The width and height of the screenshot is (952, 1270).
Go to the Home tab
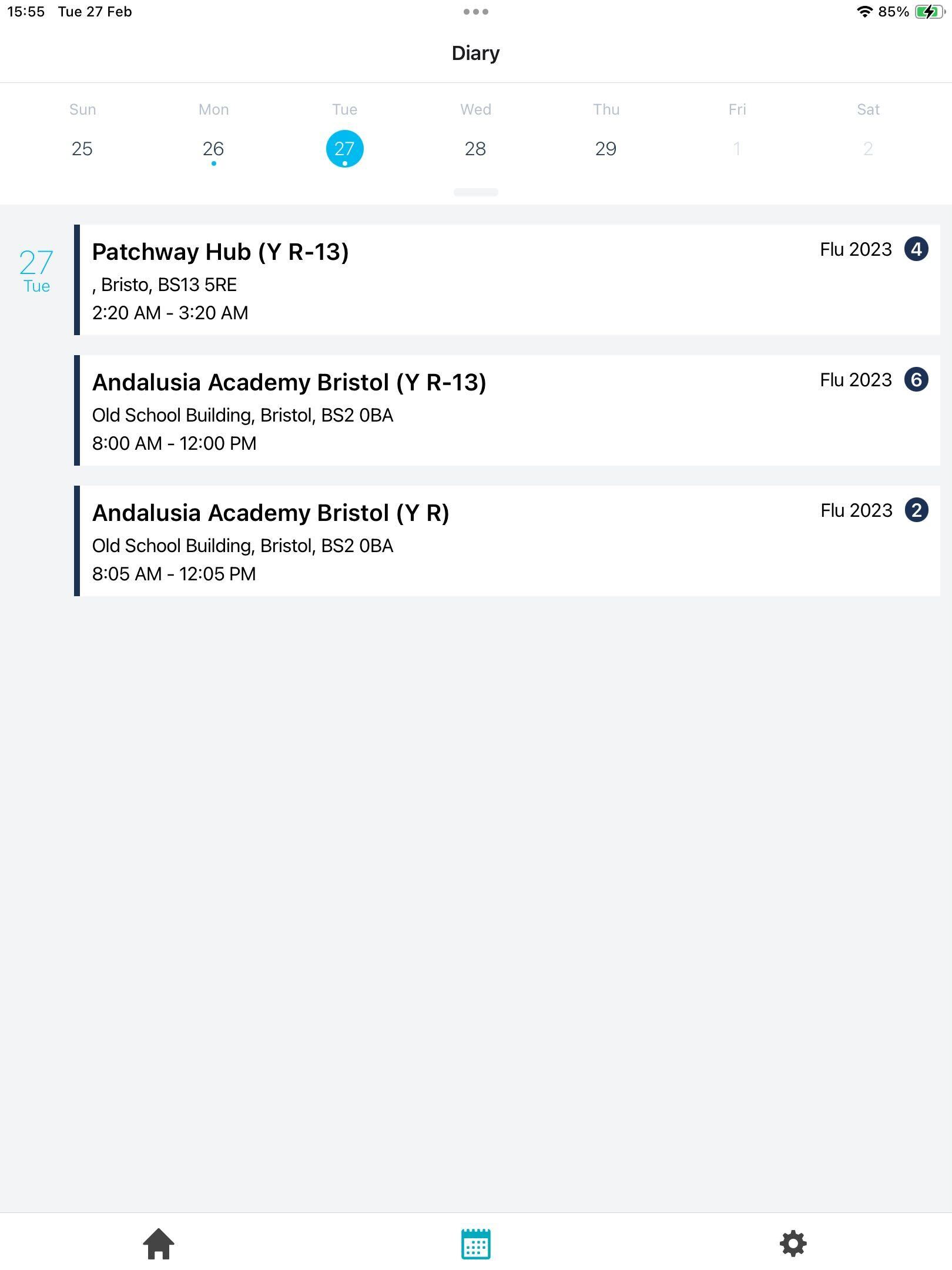(159, 1243)
